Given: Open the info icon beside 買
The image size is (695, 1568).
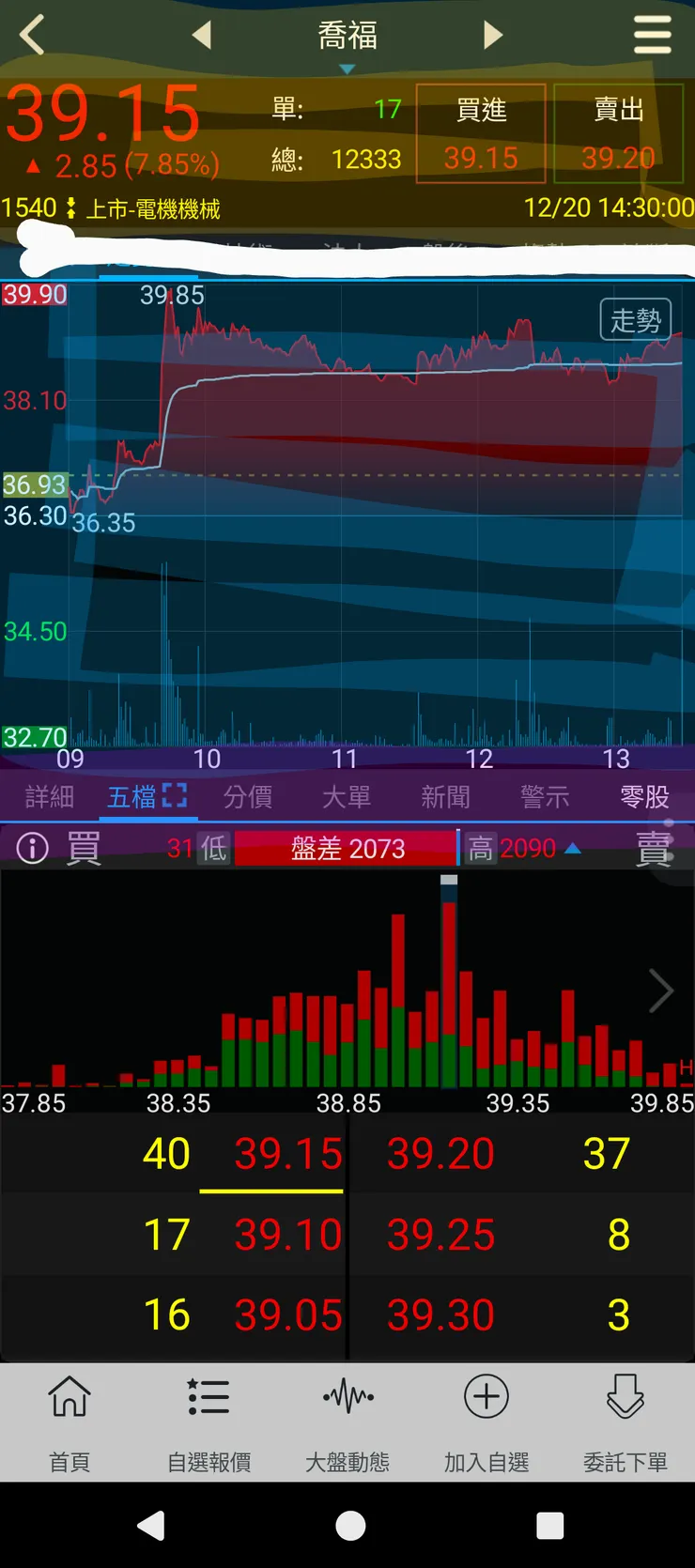Looking at the screenshot, I should [x=33, y=849].
